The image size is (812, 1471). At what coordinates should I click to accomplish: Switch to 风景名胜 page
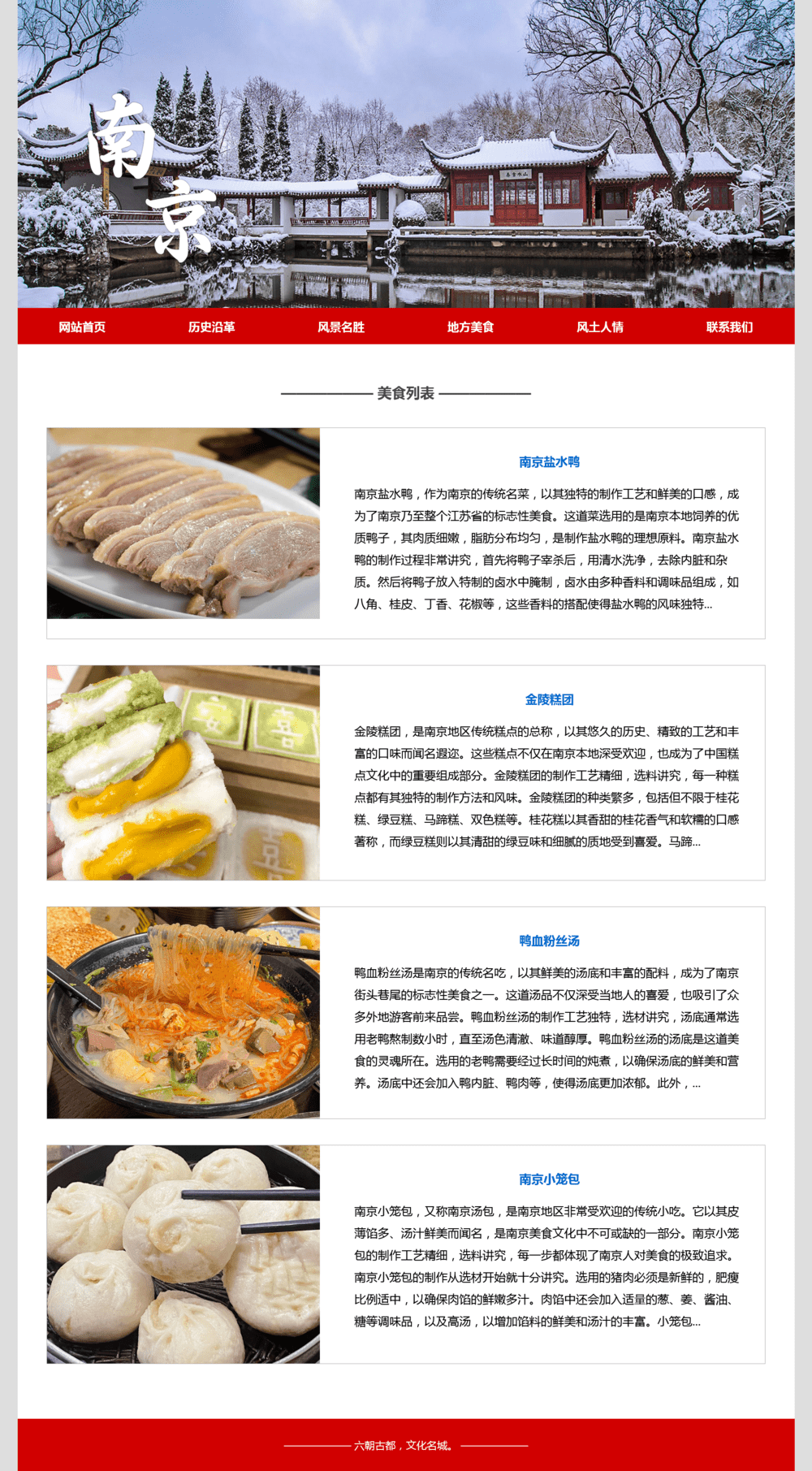click(x=341, y=327)
